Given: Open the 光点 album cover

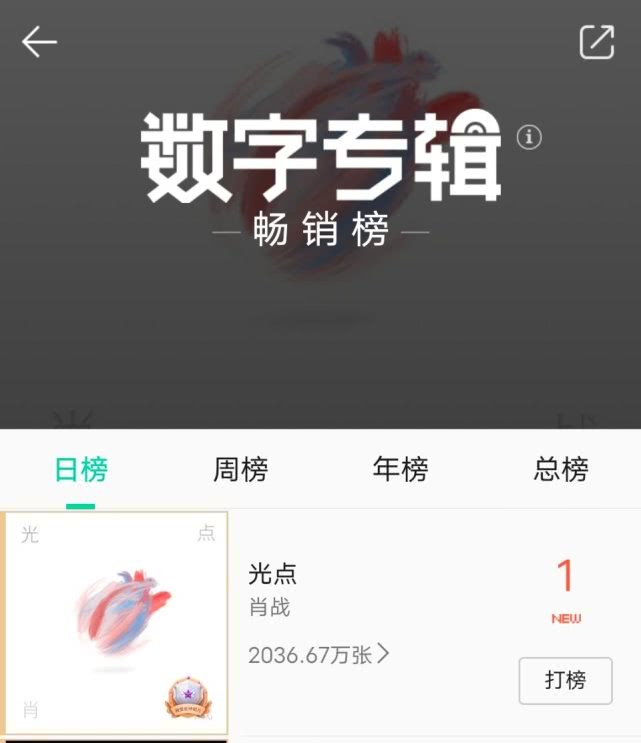Looking at the screenshot, I should 116,623.
